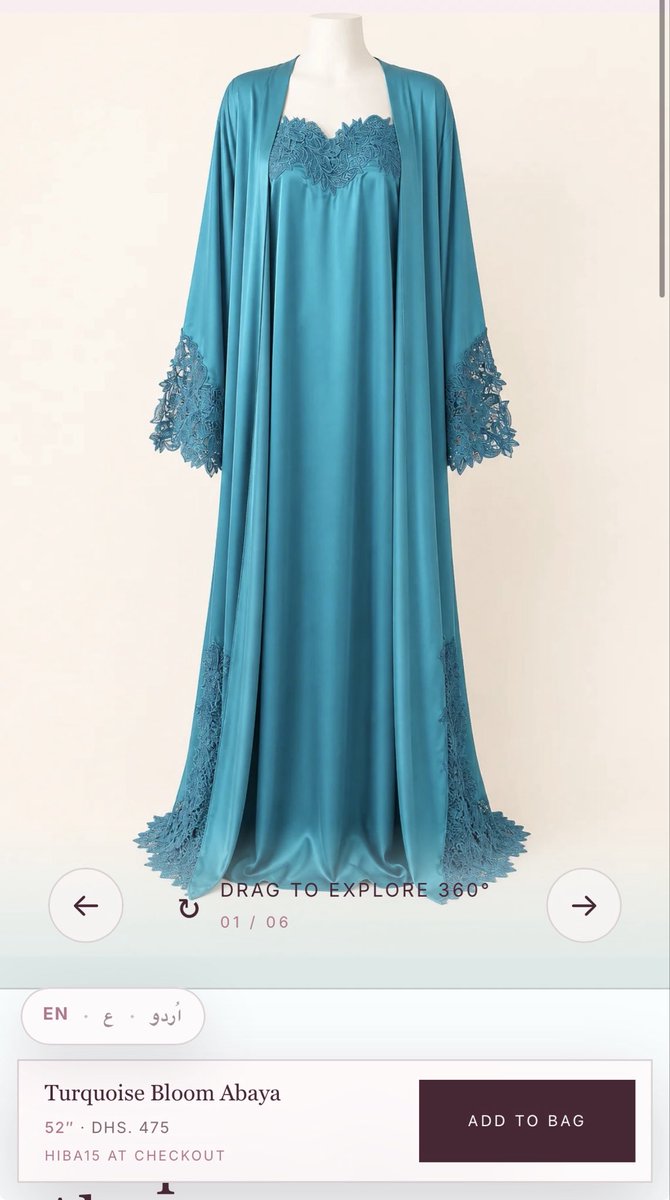Switch language to Arabic (ع)
The height and width of the screenshot is (1200, 670).
coord(108,1016)
